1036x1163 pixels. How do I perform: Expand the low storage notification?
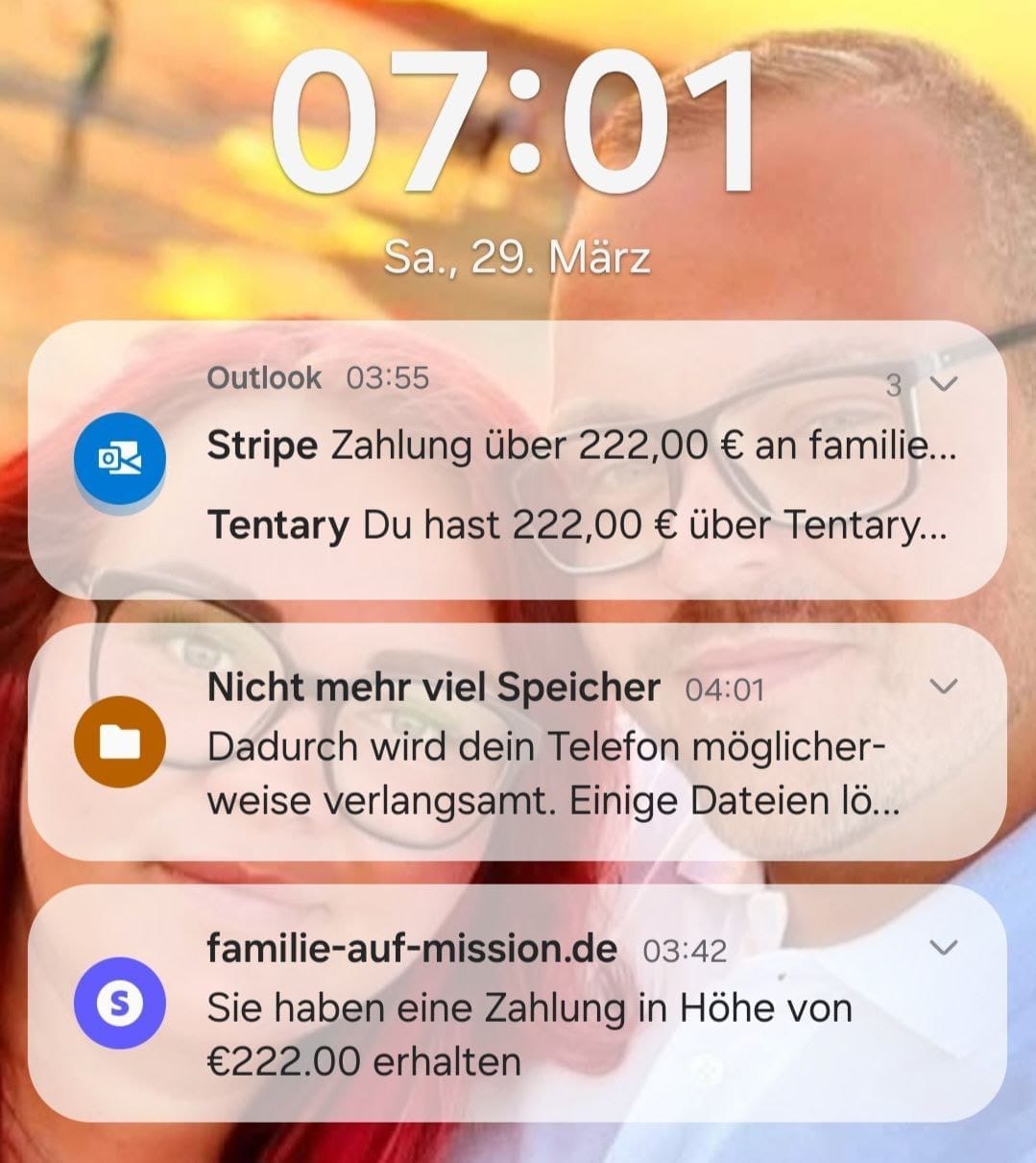coord(945,686)
